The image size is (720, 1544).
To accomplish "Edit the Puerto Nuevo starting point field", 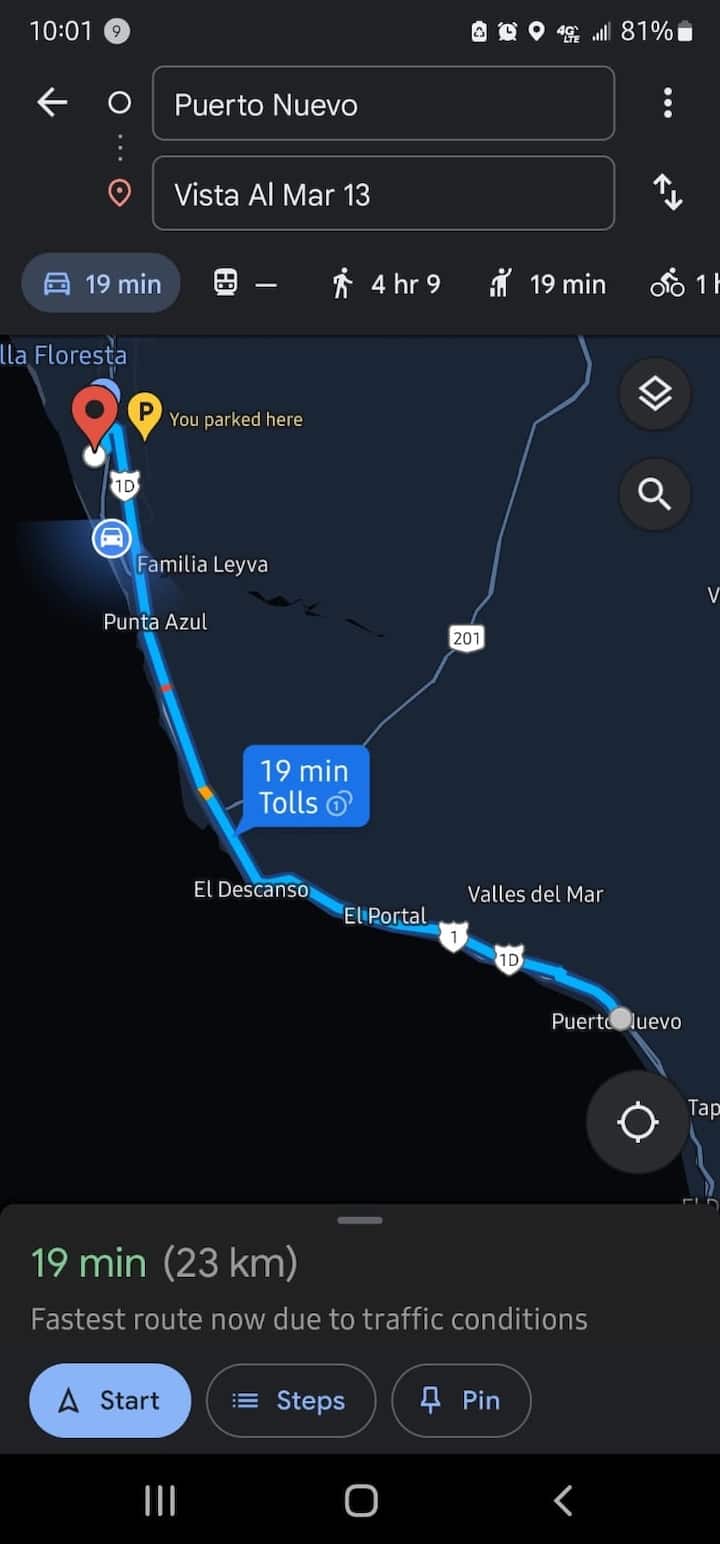I will pyautogui.click(x=383, y=104).
